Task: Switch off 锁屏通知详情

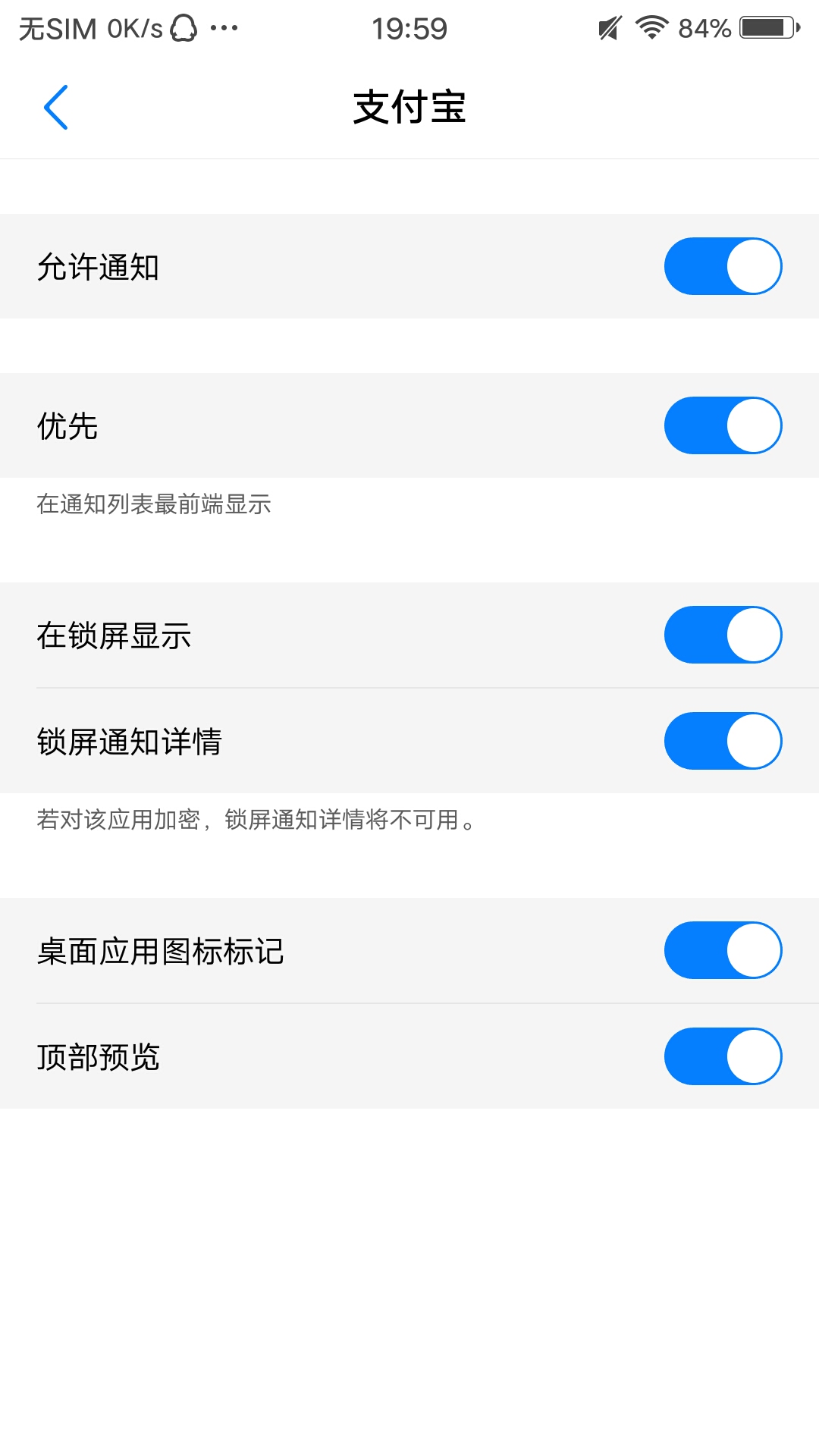Action: (723, 741)
